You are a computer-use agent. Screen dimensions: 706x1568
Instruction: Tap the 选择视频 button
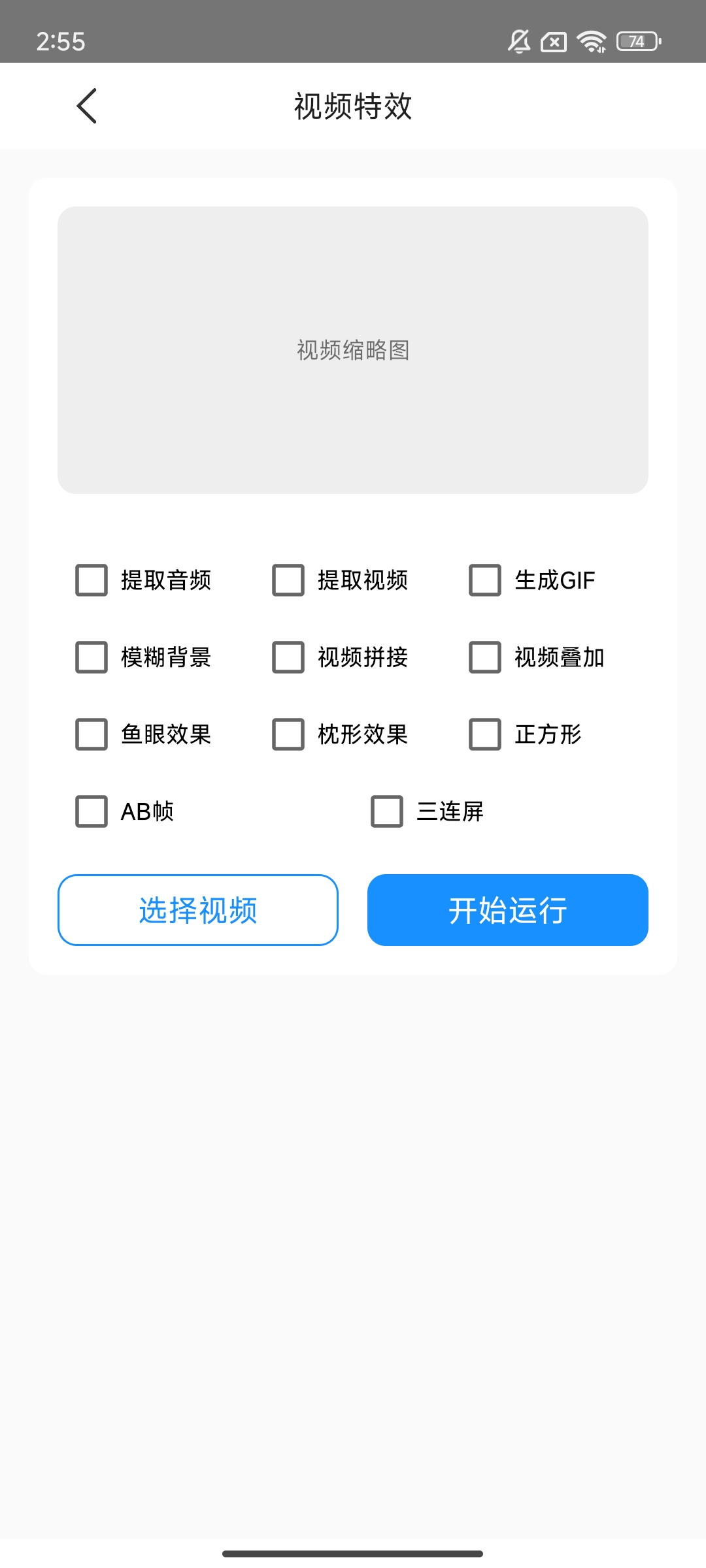click(198, 910)
